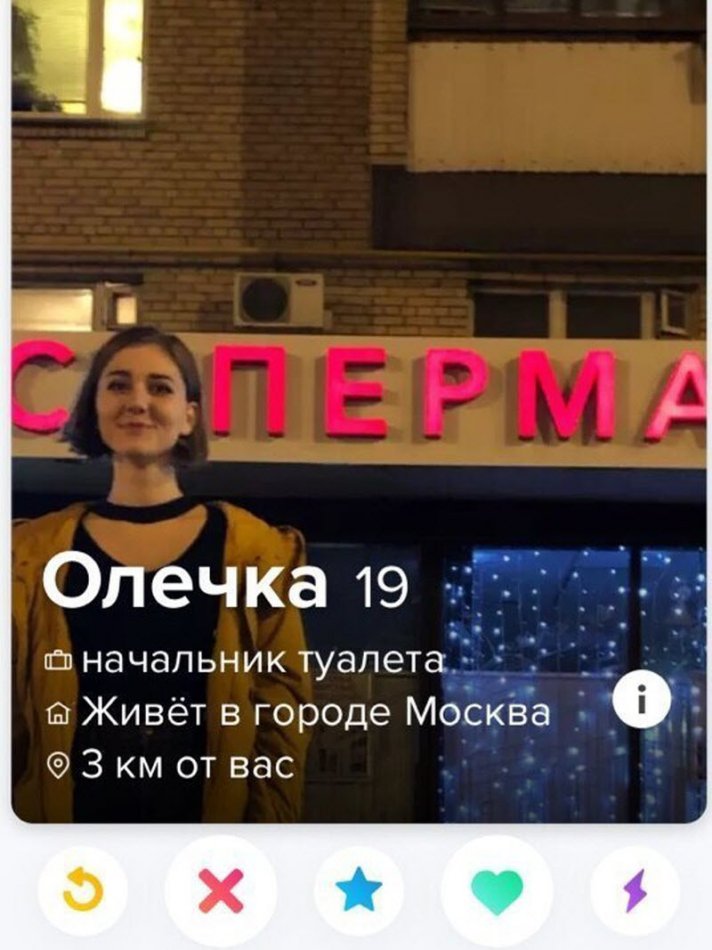
Task: Reject Олечка with the red X
Action: pos(220,890)
